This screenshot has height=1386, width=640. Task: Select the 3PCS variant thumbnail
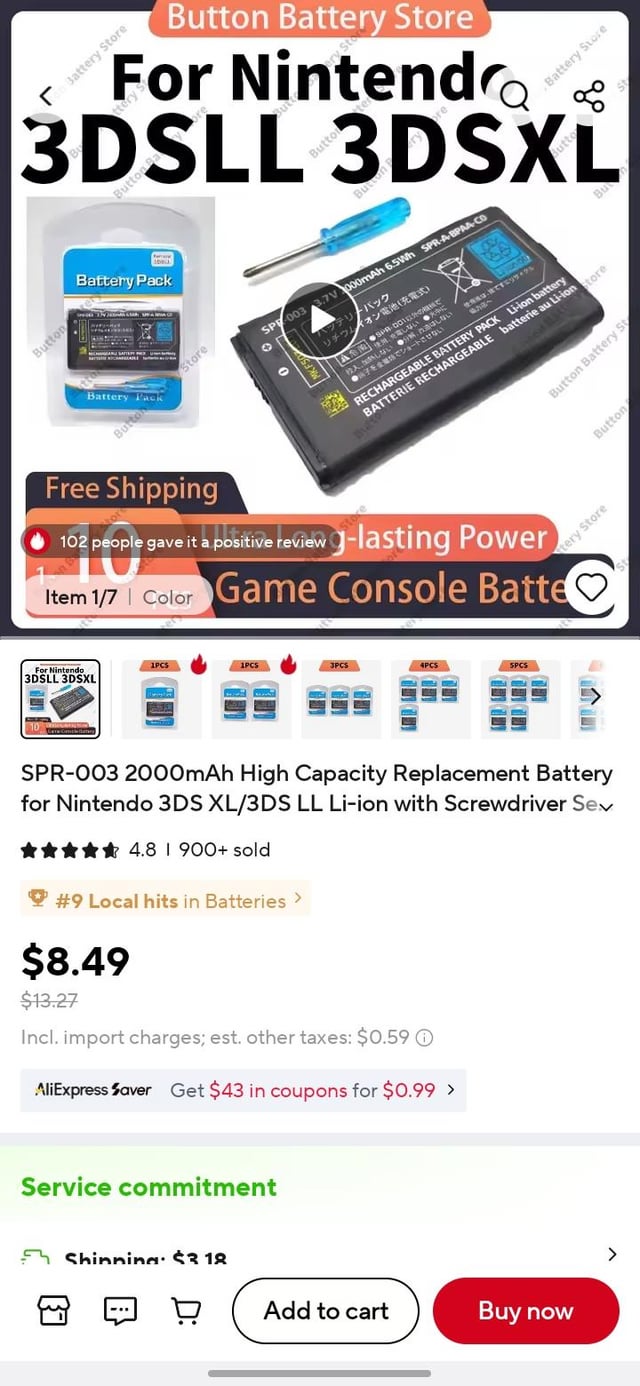[x=339, y=698]
